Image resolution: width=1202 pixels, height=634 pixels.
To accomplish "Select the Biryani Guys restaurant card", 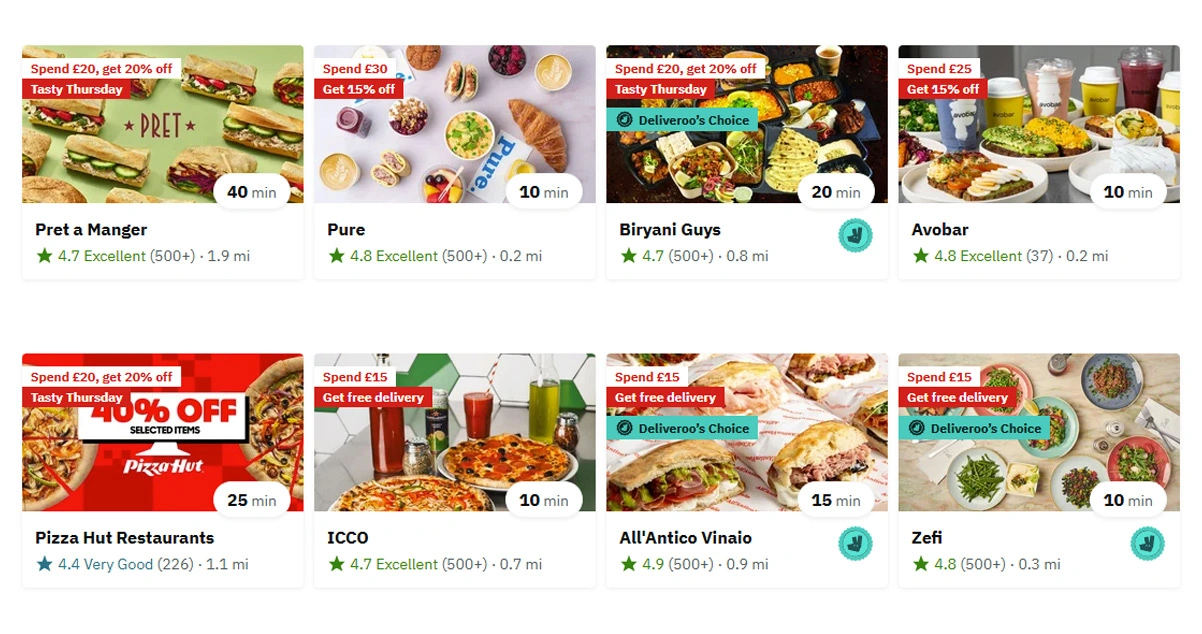I will point(746,160).
